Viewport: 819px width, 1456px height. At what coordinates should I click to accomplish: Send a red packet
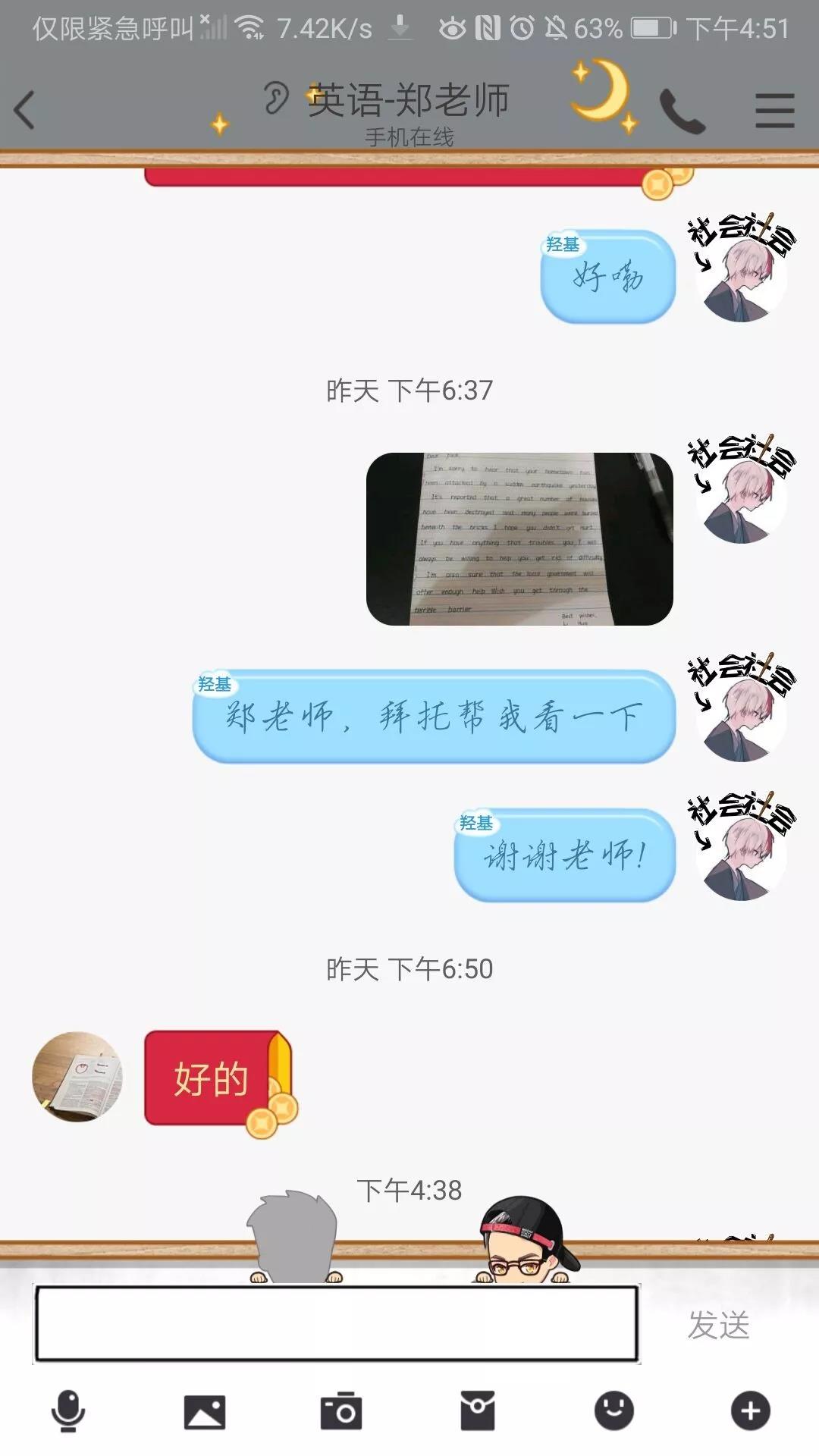pos(478,1411)
